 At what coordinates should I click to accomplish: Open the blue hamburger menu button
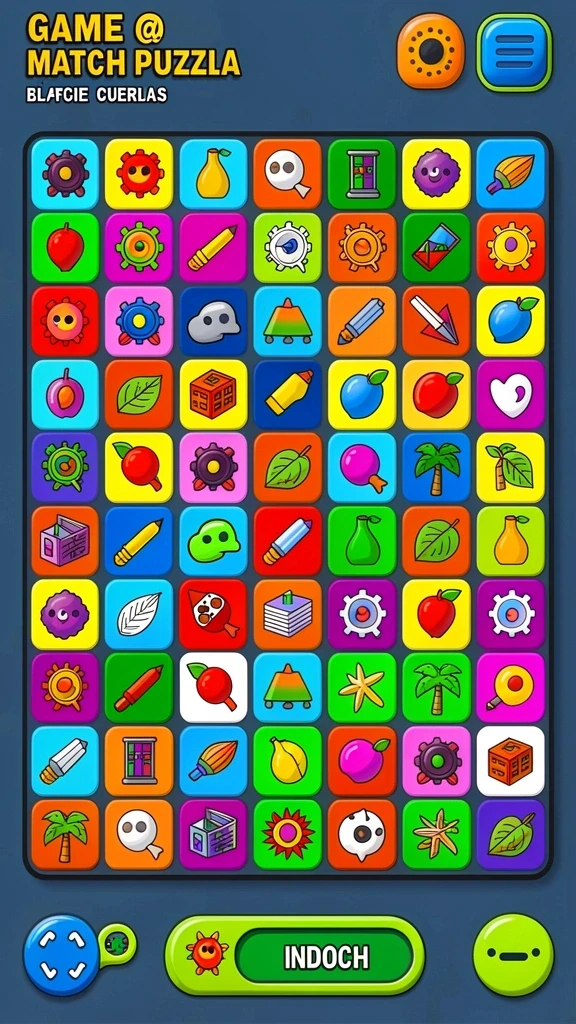tap(515, 52)
